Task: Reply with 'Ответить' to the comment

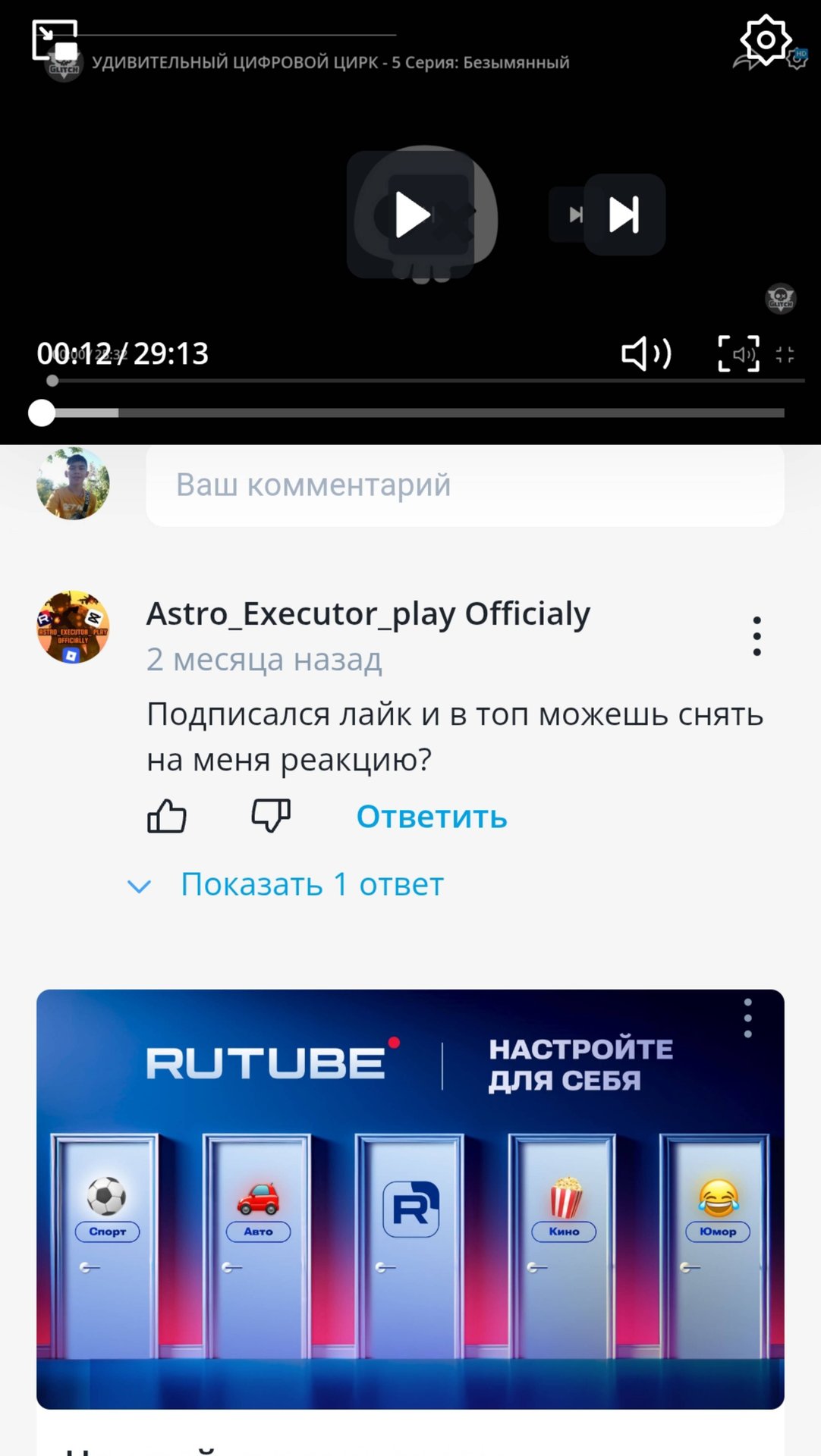Action: tap(432, 817)
